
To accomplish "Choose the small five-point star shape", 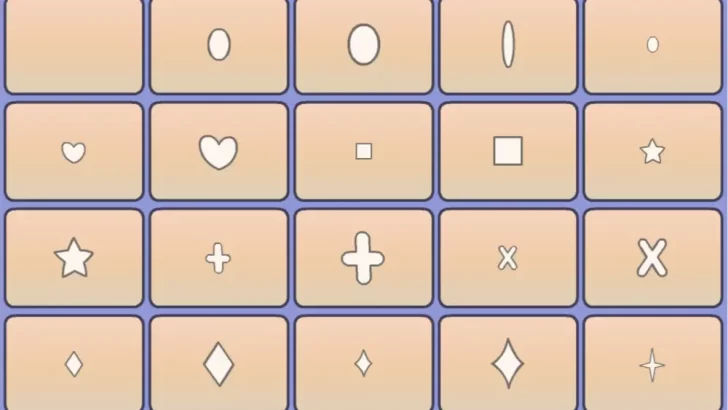I will coord(653,152).
